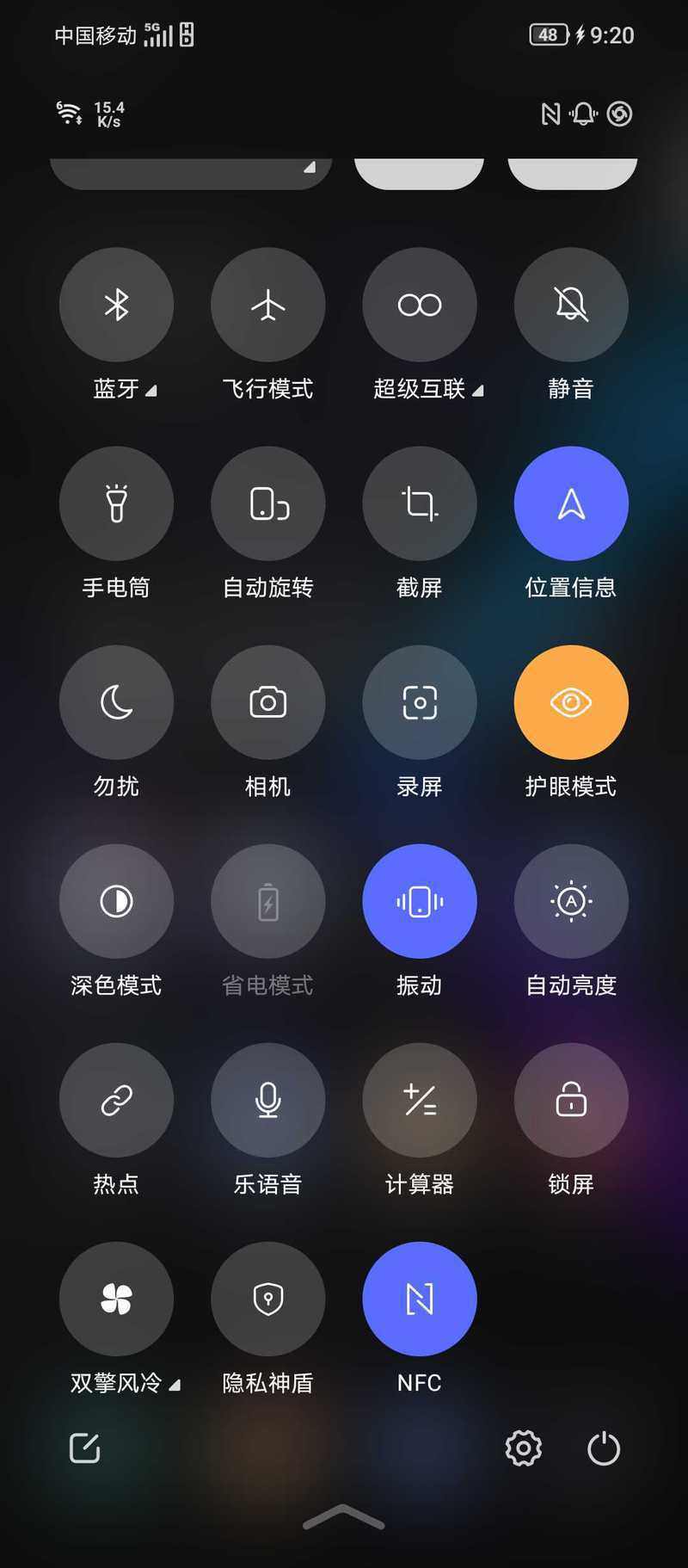Start screen recording (录屏)
The image size is (688, 1568).
[x=420, y=702]
